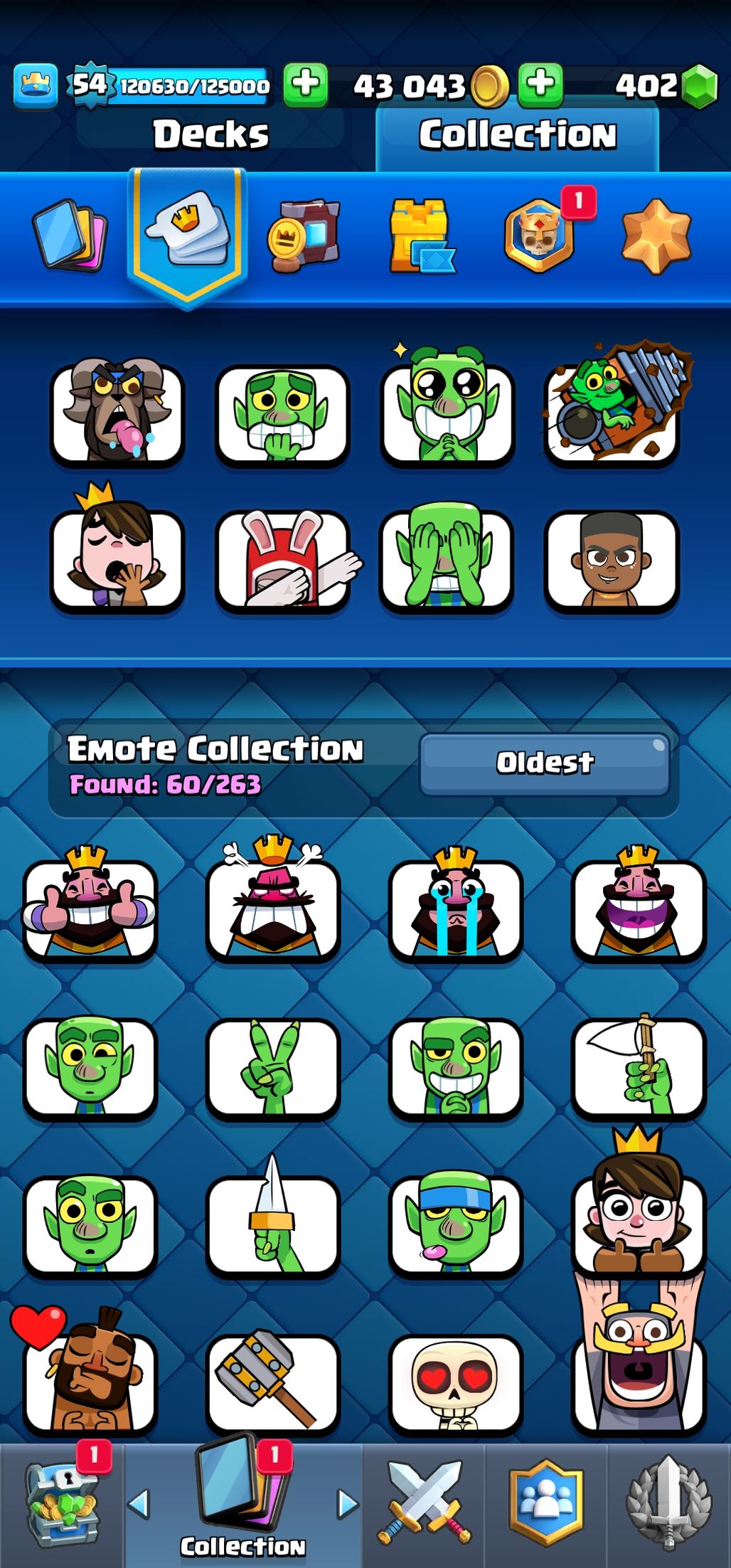Switch to the Decks tab
The width and height of the screenshot is (731, 1568).
pyautogui.click(x=210, y=134)
